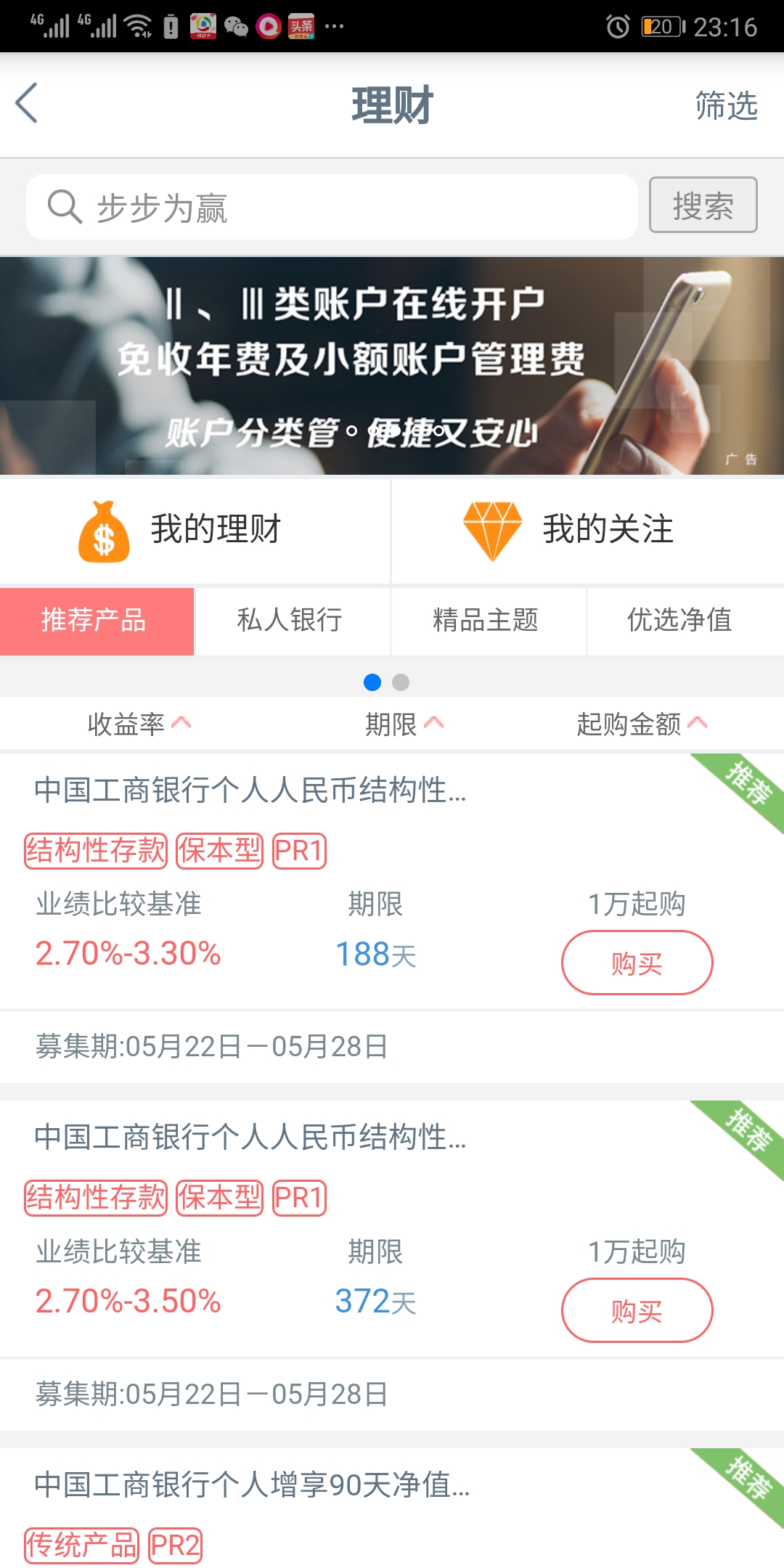Switch to the 优选净值 tab
Viewport: 784px width, 1568px height.
tap(684, 621)
